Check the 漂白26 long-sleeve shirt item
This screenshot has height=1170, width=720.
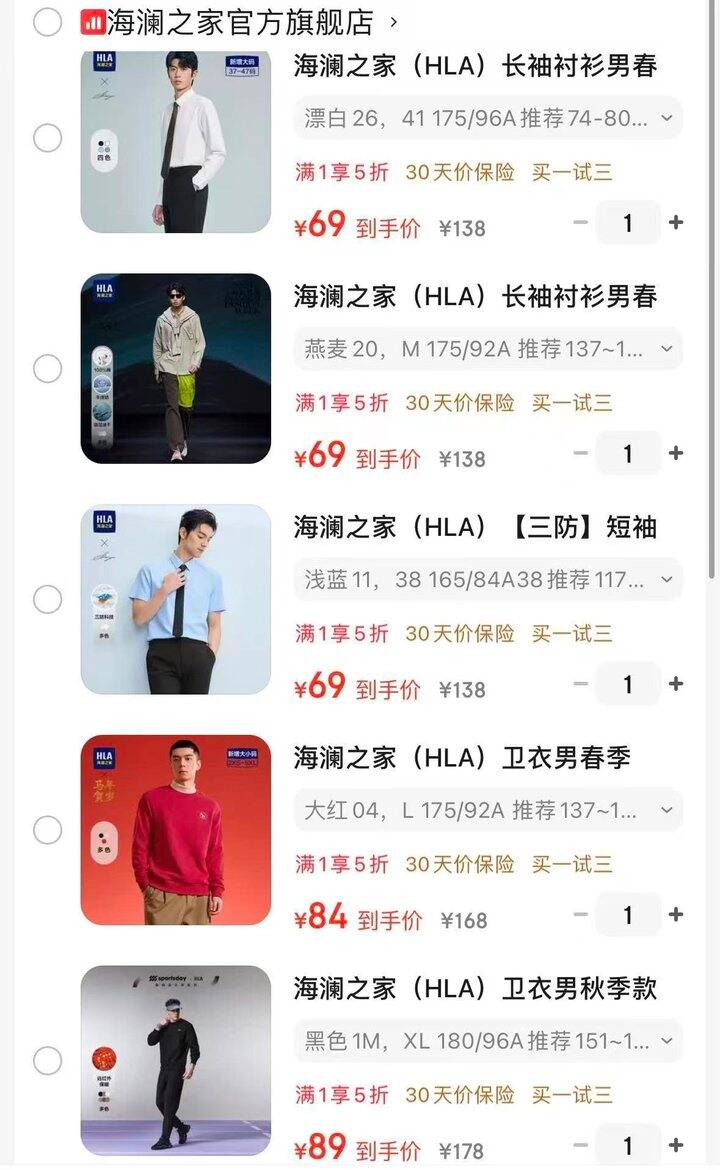coord(47,138)
